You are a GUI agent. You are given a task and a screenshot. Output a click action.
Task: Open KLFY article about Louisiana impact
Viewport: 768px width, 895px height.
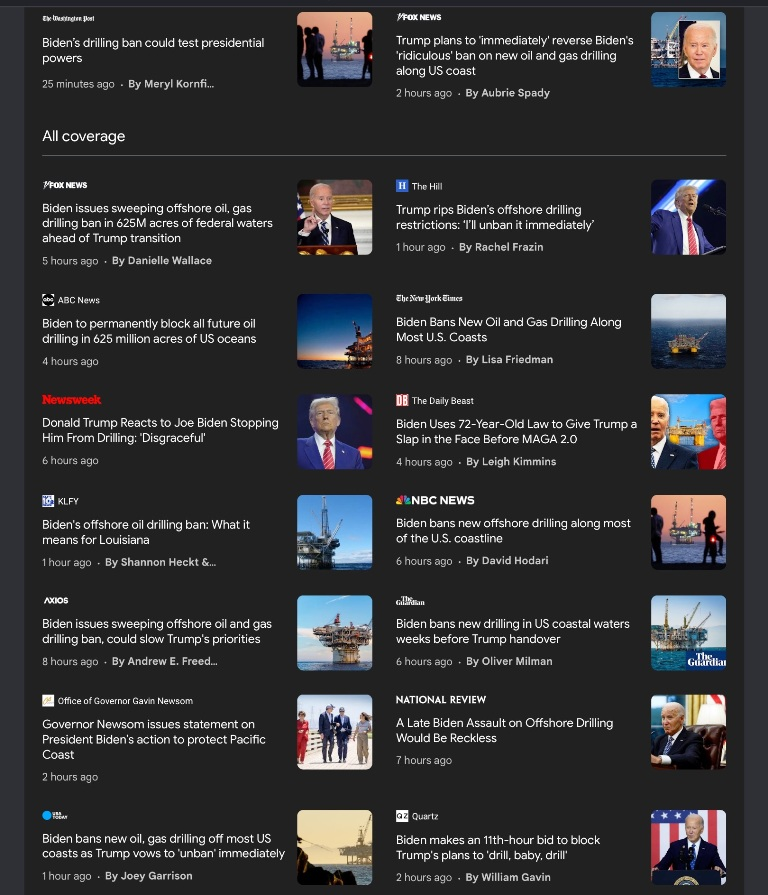(x=146, y=532)
